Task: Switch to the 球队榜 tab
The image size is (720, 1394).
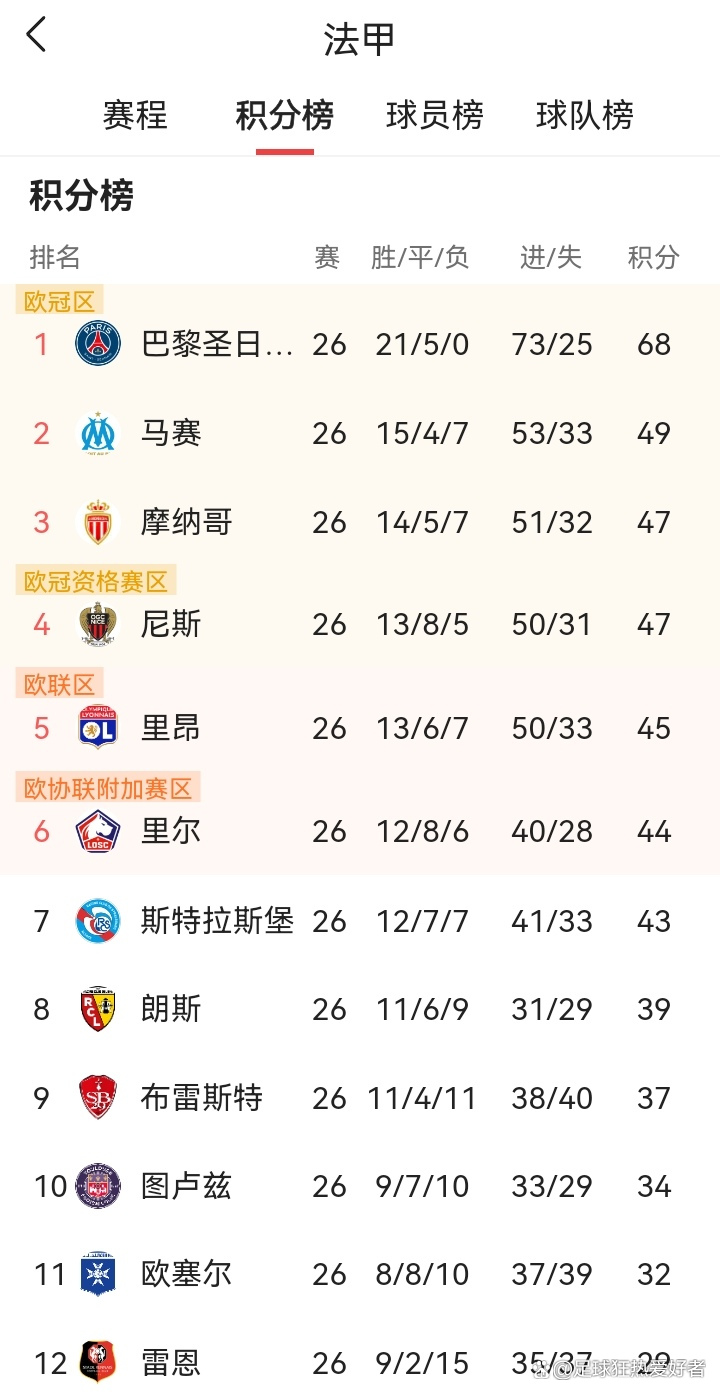Action: [585, 114]
